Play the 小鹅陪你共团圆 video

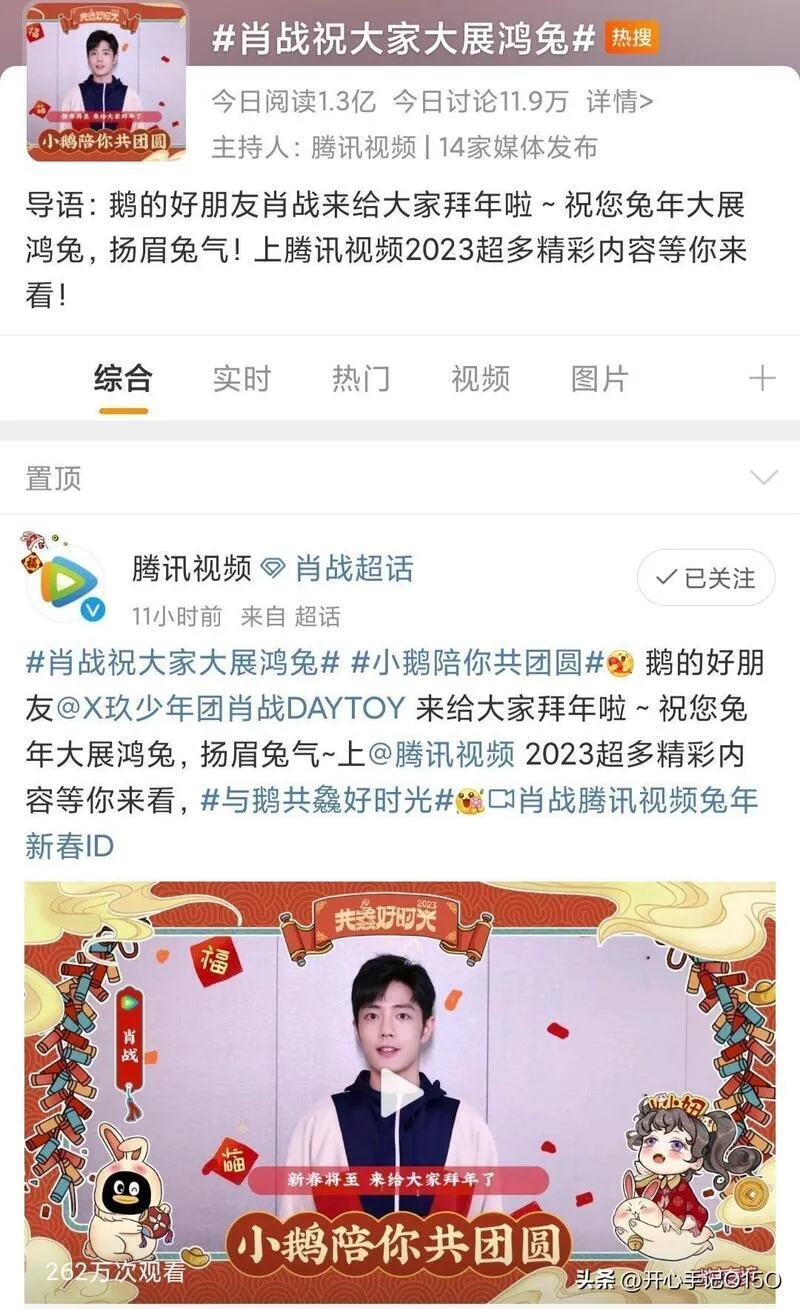tap(400, 1092)
